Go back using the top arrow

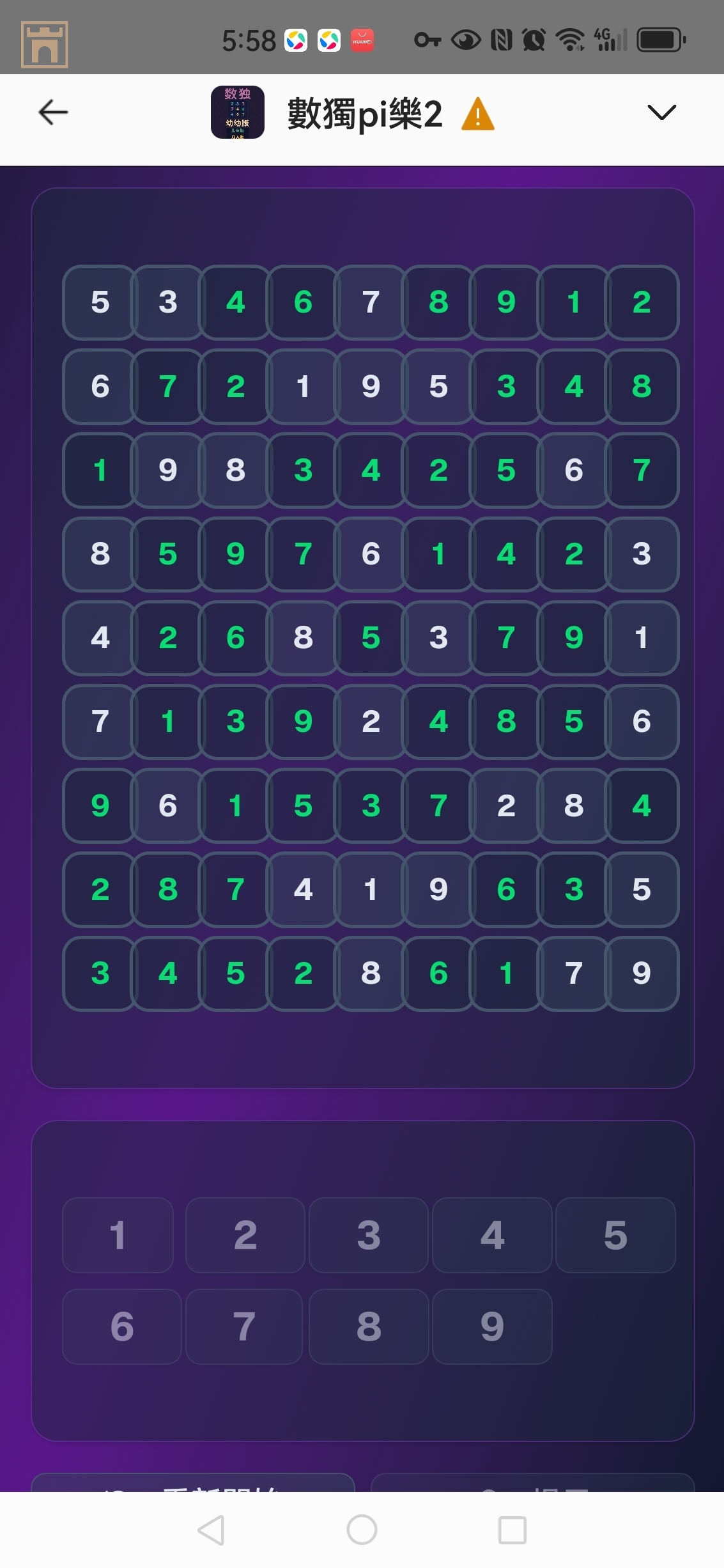click(x=53, y=113)
